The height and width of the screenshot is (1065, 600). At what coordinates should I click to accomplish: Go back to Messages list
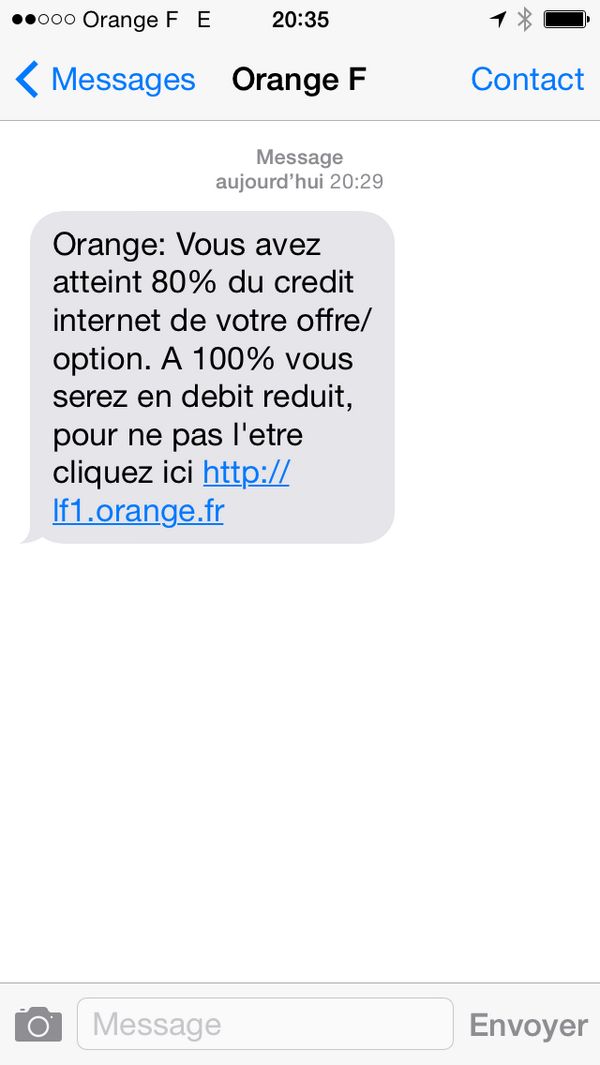(105, 80)
